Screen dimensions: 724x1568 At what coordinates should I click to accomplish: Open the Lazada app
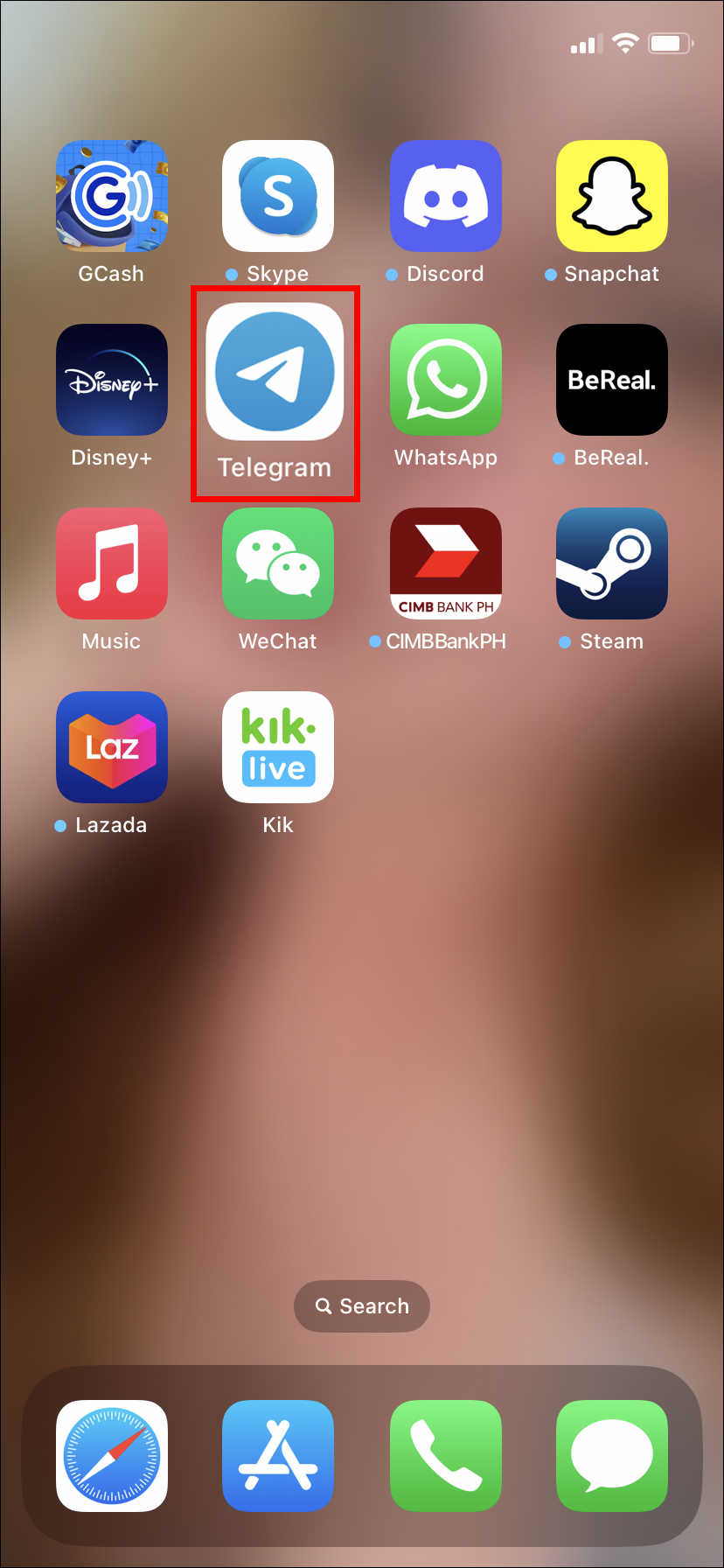click(x=112, y=747)
